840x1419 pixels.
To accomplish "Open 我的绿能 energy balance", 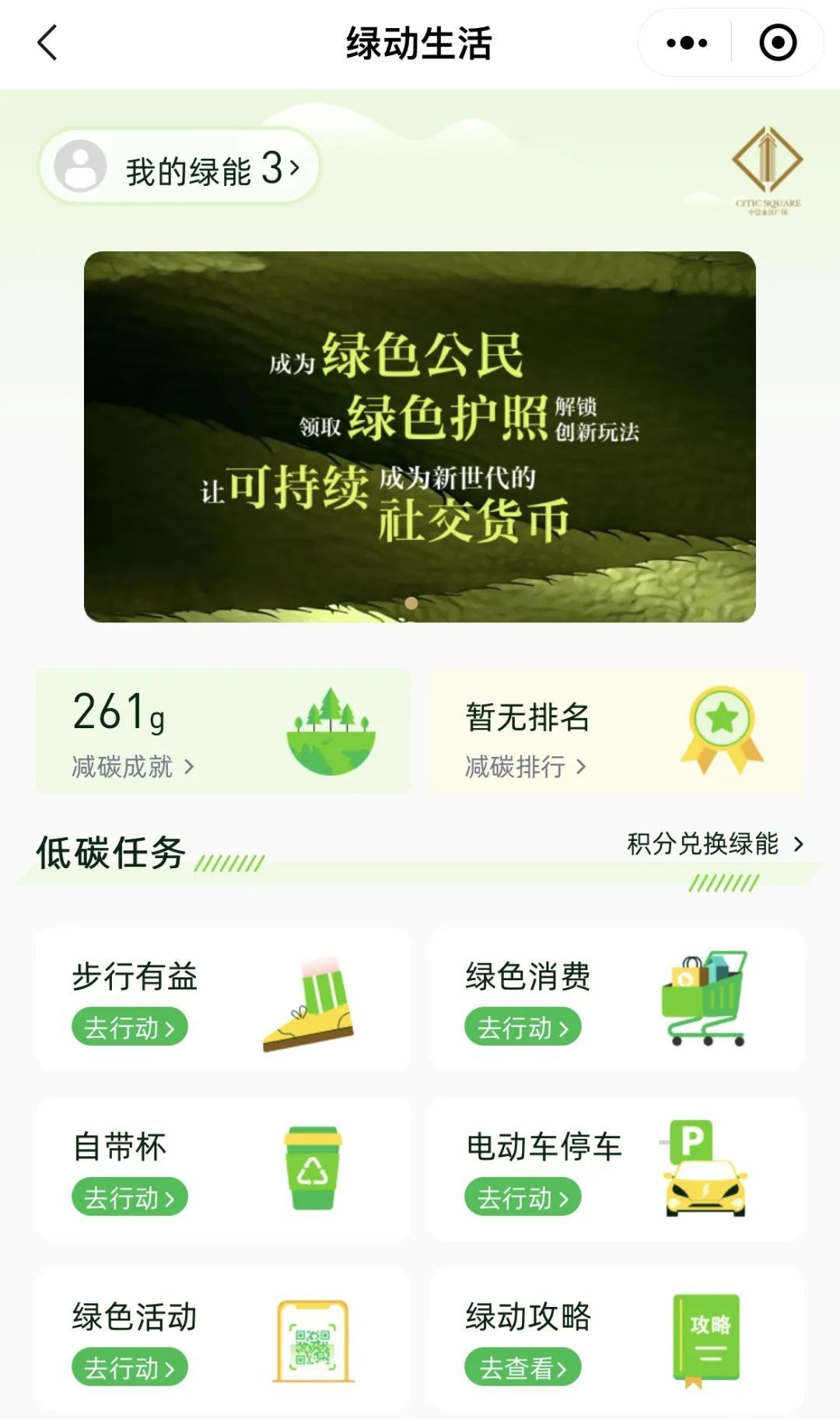I will point(180,168).
